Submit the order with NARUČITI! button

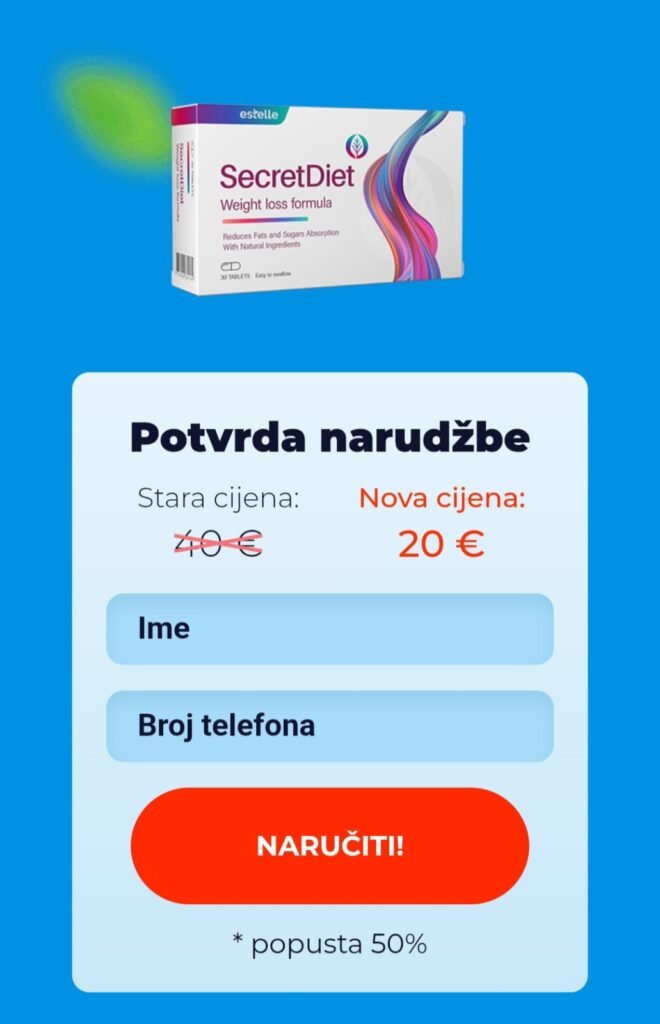(x=329, y=846)
